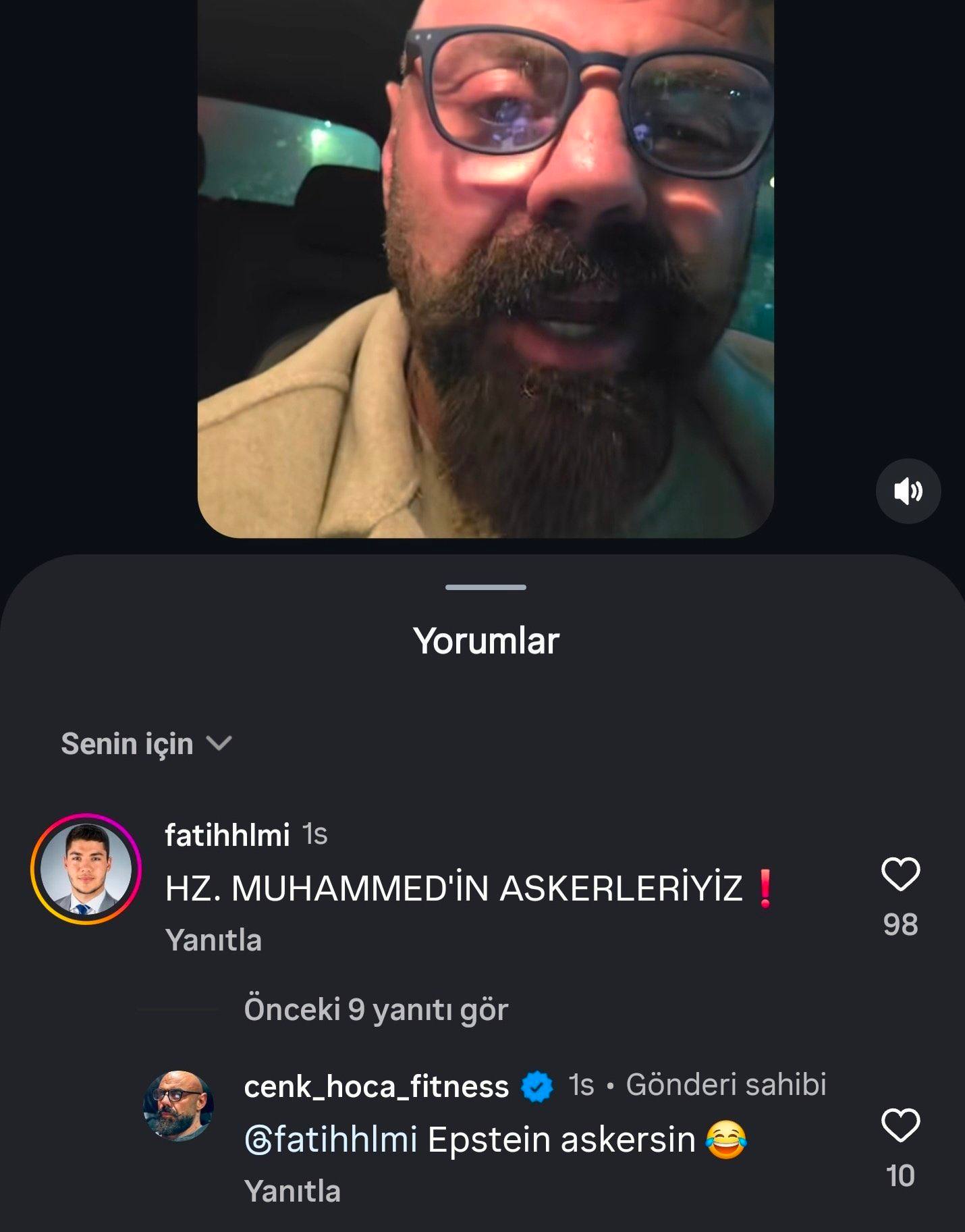
Task: Mute the video sound
Action: click(908, 491)
